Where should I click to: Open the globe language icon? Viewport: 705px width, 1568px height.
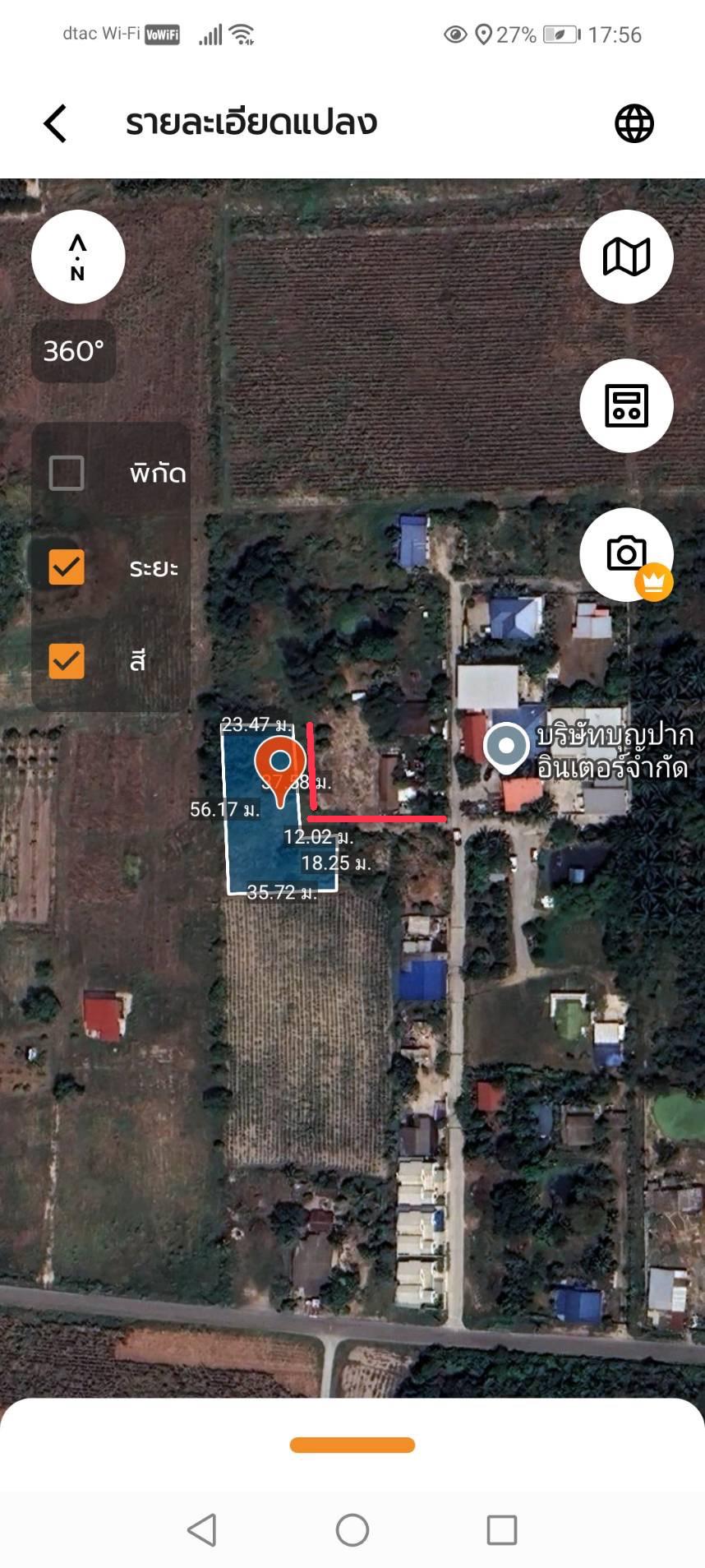tap(634, 123)
